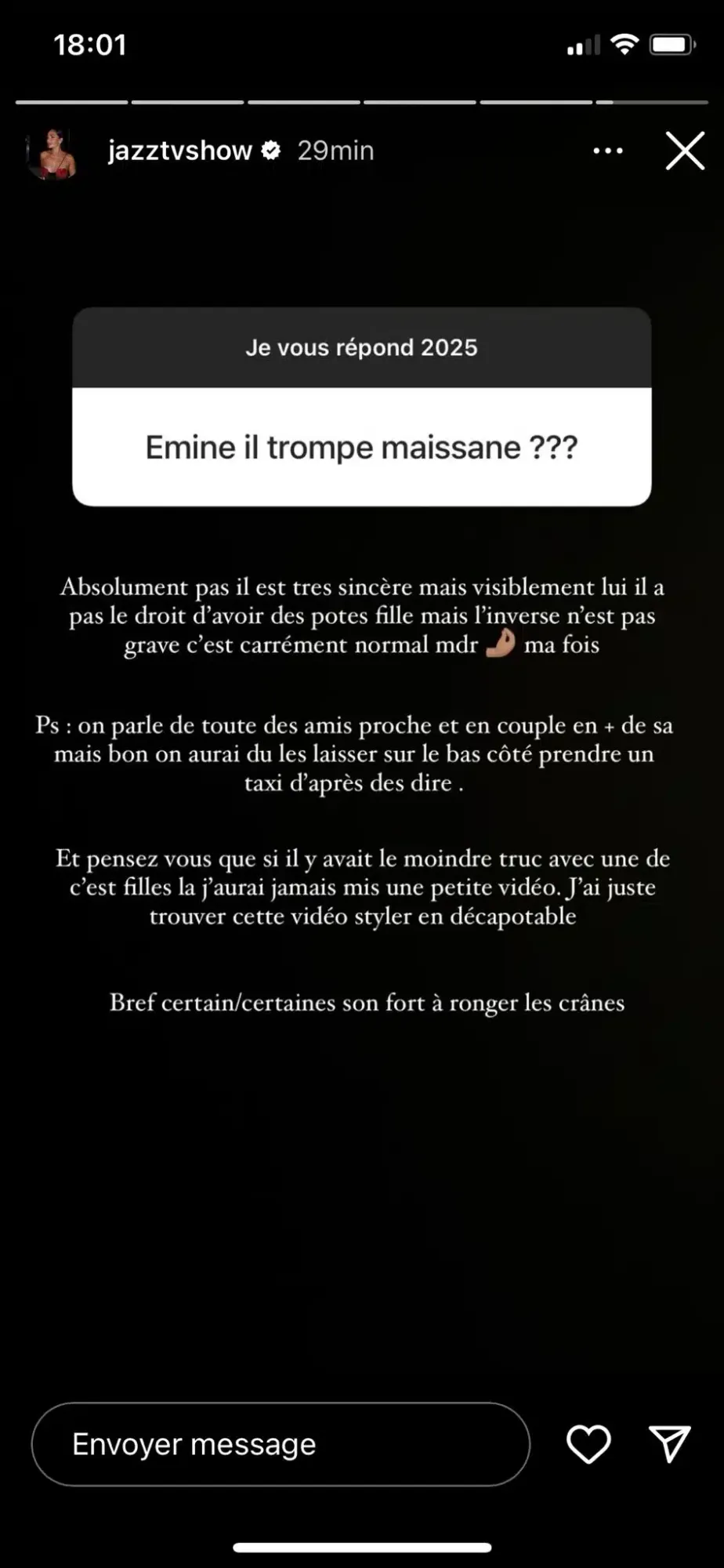Image resolution: width=724 pixels, height=1568 pixels.
Task: Tap the 29min timestamp label
Action: pyautogui.click(x=335, y=151)
